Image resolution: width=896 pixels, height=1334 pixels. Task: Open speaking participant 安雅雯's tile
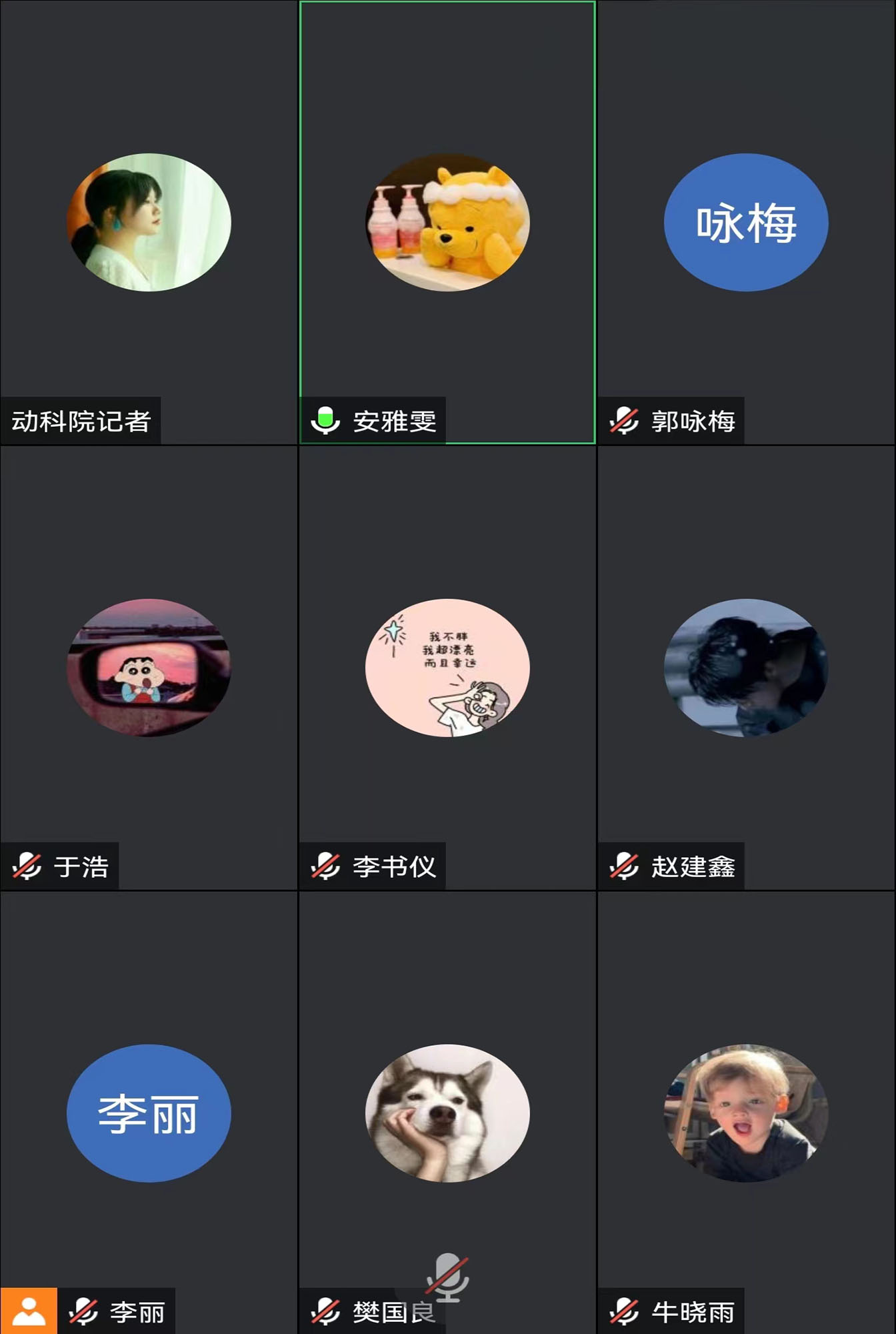coord(447,222)
